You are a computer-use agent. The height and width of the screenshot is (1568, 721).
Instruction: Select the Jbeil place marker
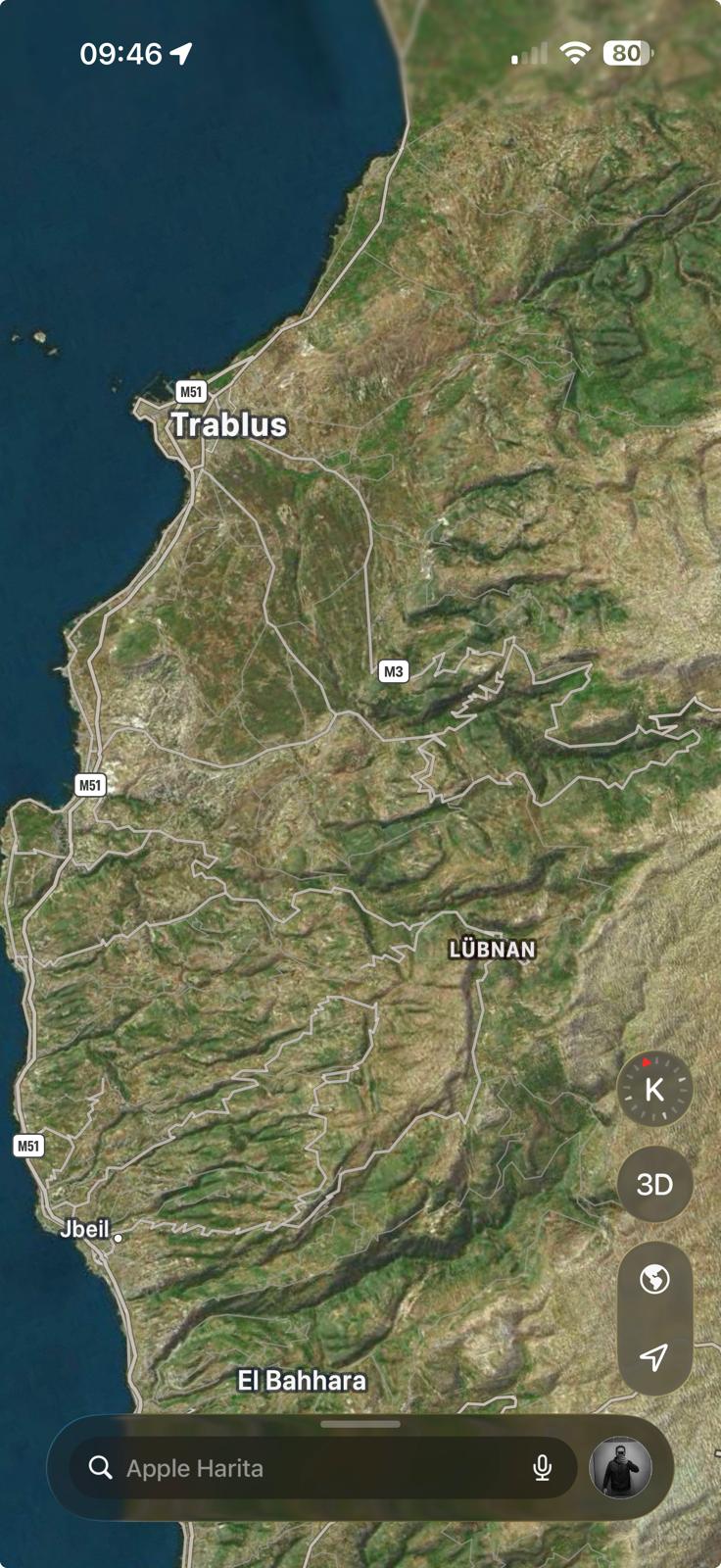[x=118, y=1238]
